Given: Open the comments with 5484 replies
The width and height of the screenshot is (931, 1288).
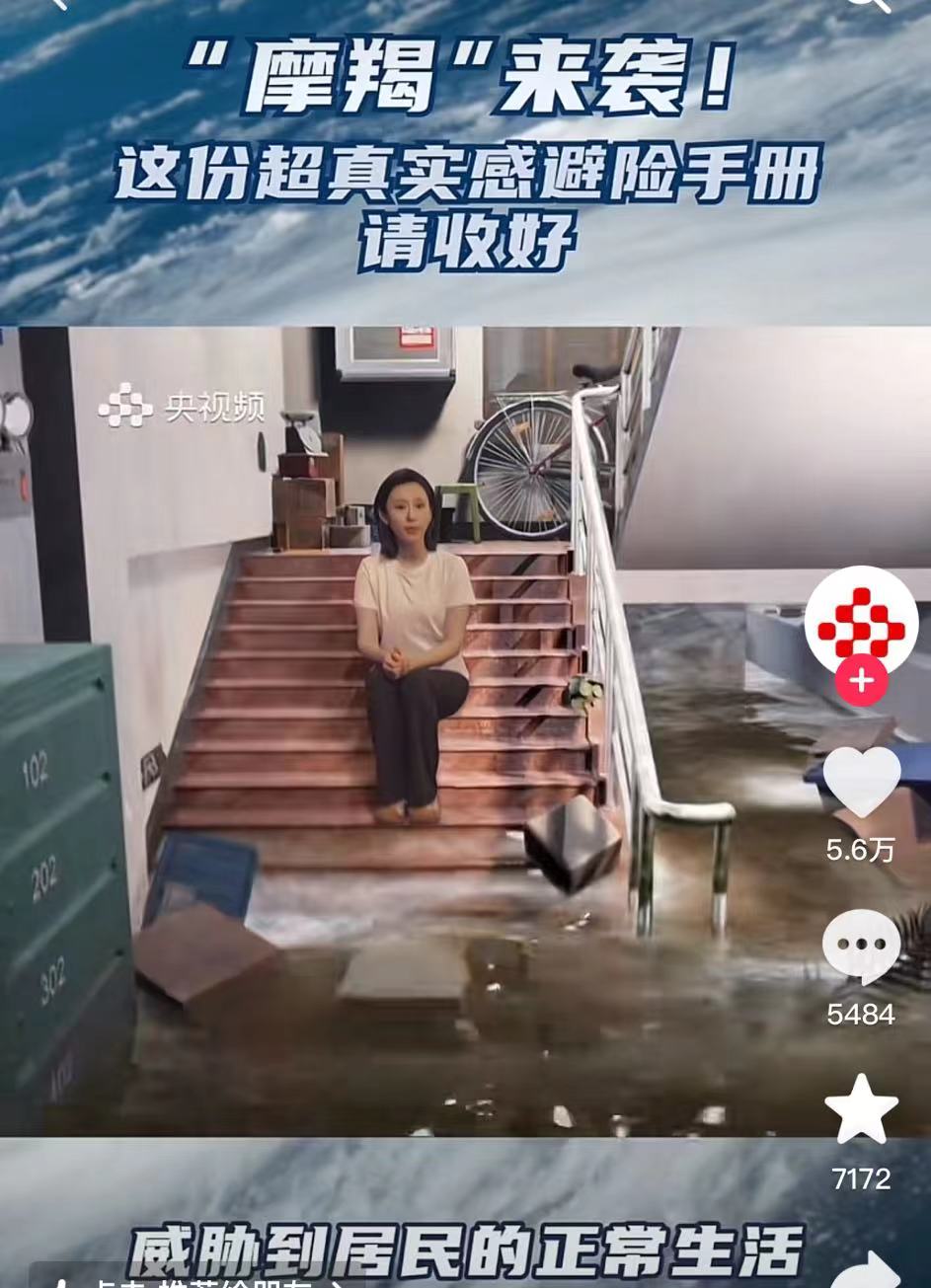Looking at the screenshot, I should pos(861,947).
